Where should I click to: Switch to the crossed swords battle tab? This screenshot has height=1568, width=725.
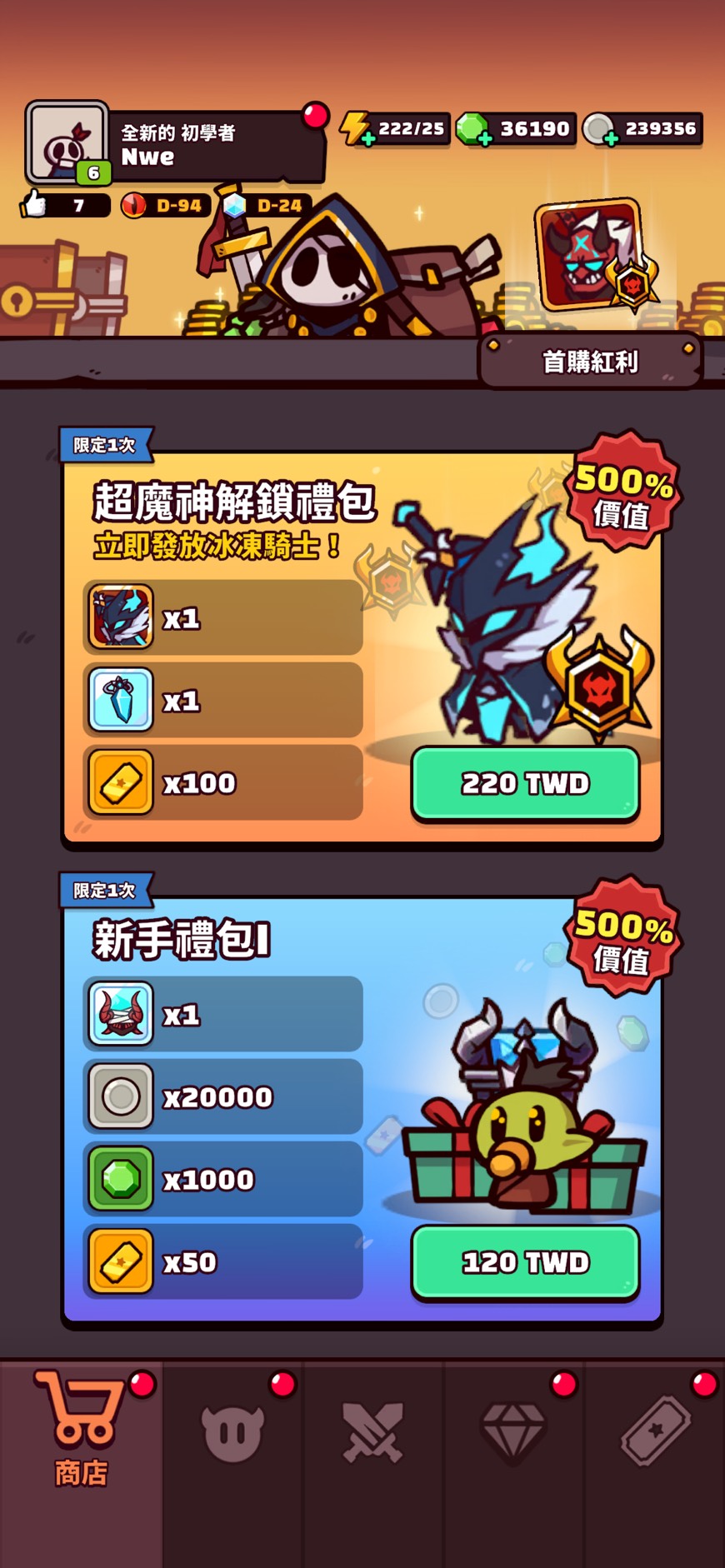(372, 1433)
